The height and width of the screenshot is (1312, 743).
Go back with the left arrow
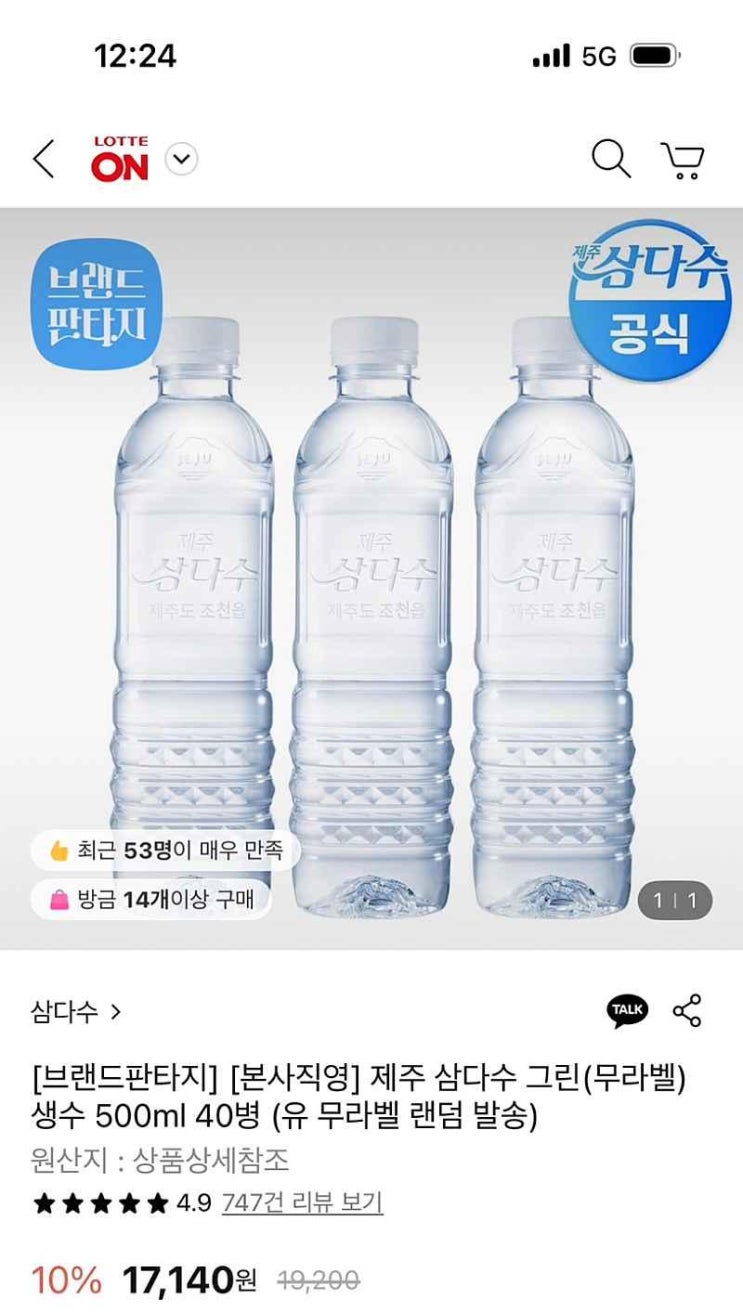tap(44, 159)
